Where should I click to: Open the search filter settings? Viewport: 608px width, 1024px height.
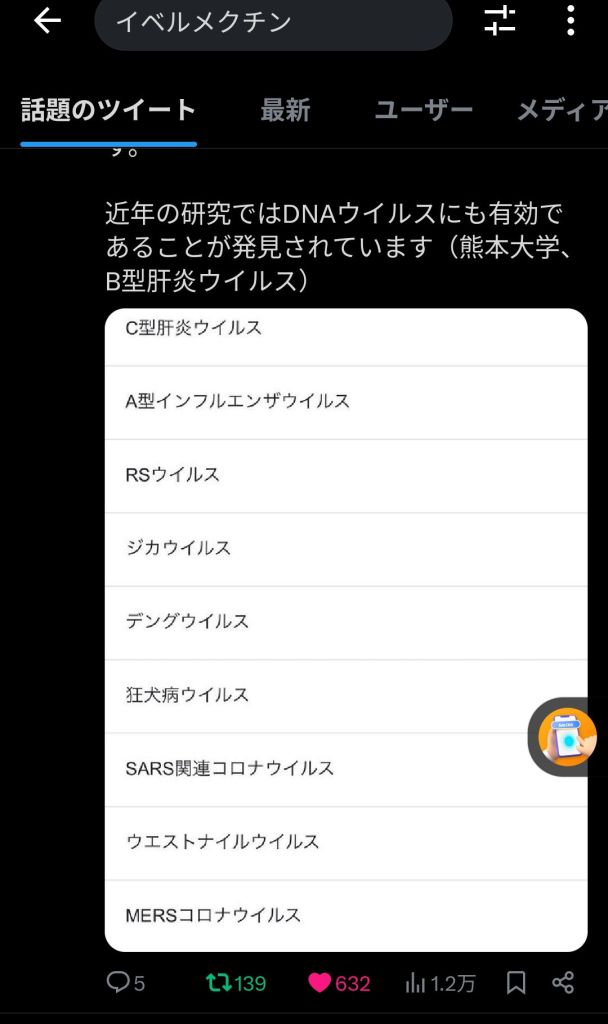coord(499,20)
